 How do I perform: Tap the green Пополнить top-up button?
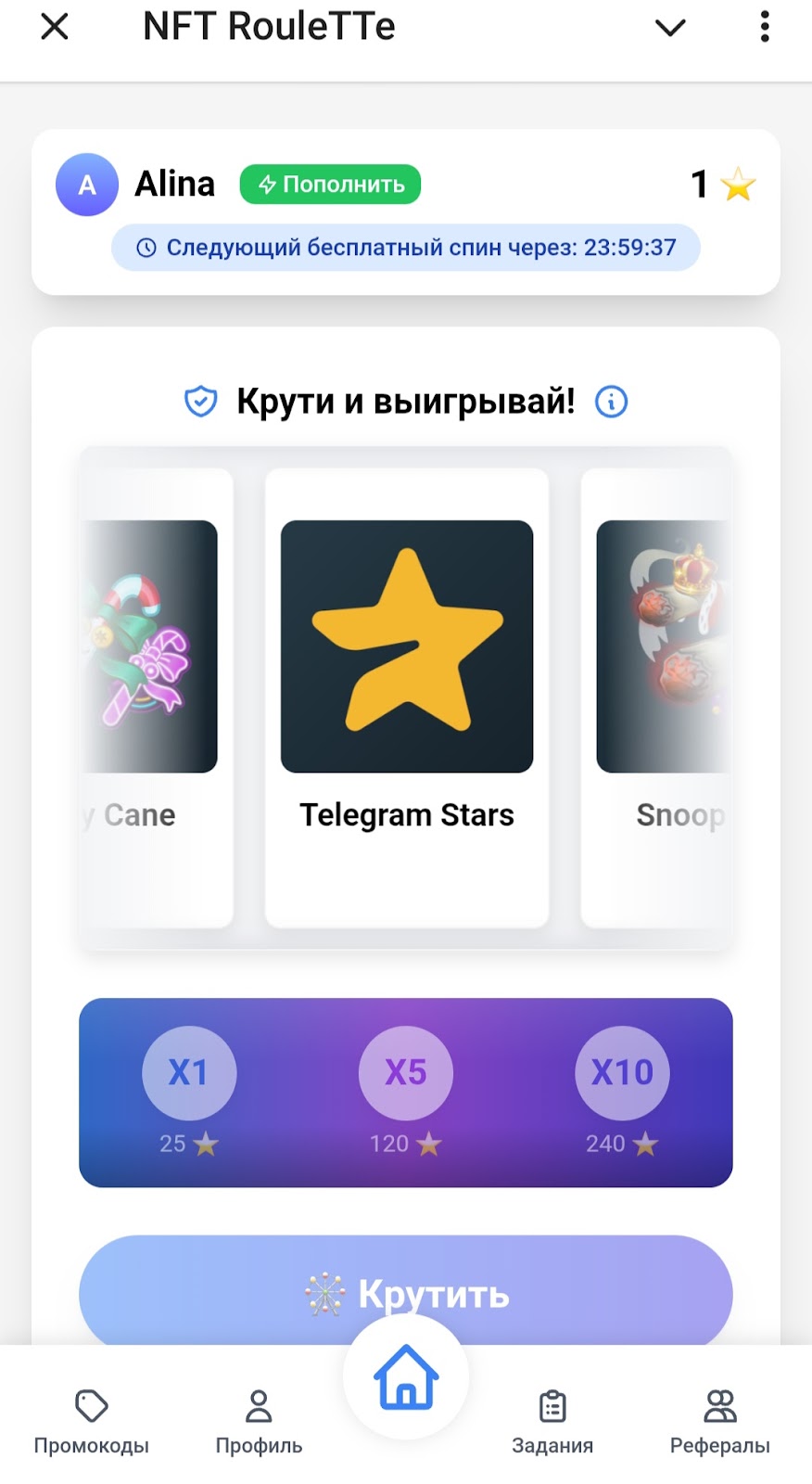point(330,185)
